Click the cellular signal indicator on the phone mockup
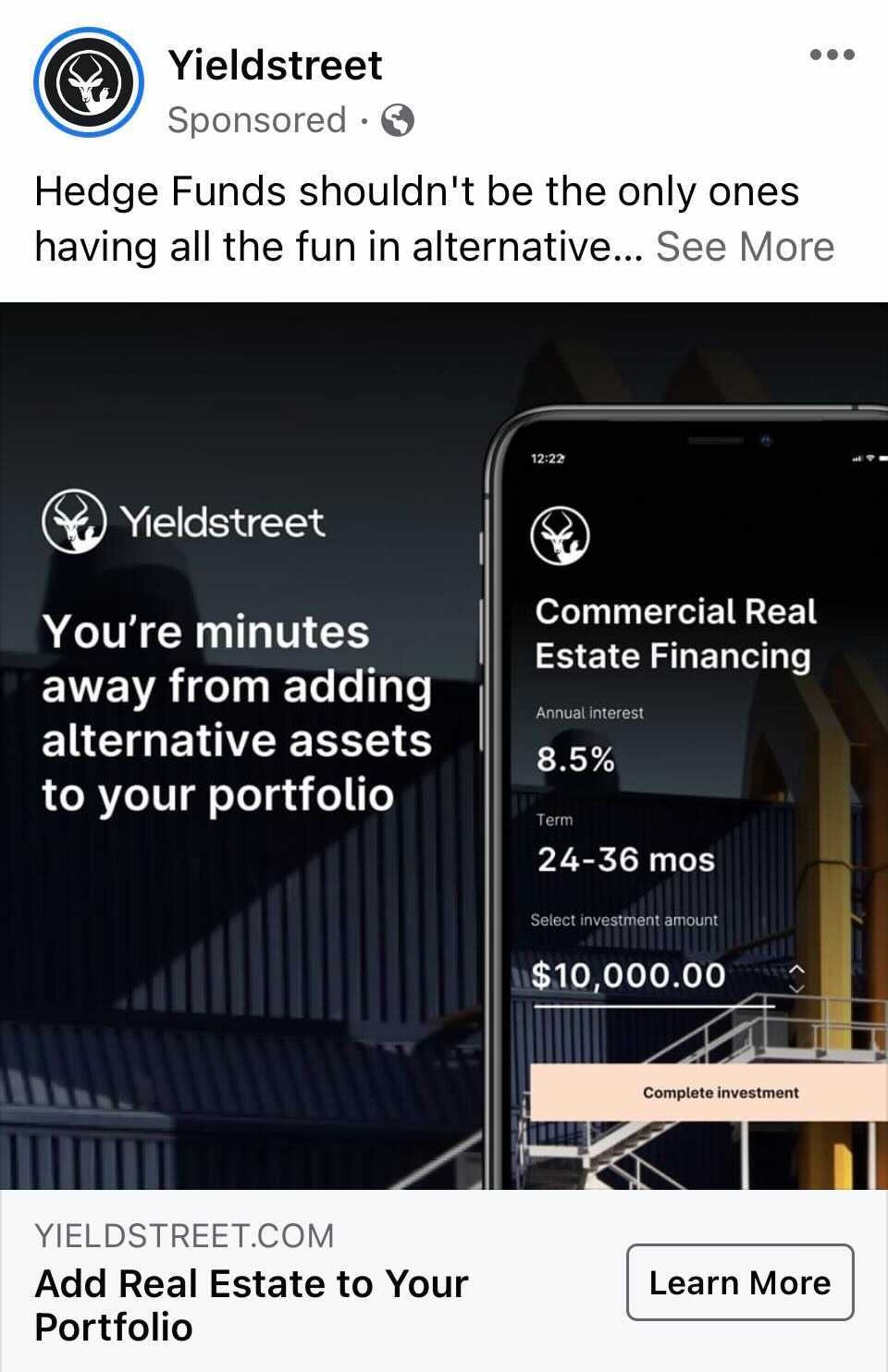This screenshot has height=1372, width=888. pyautogui.click(x=856, y=456)
